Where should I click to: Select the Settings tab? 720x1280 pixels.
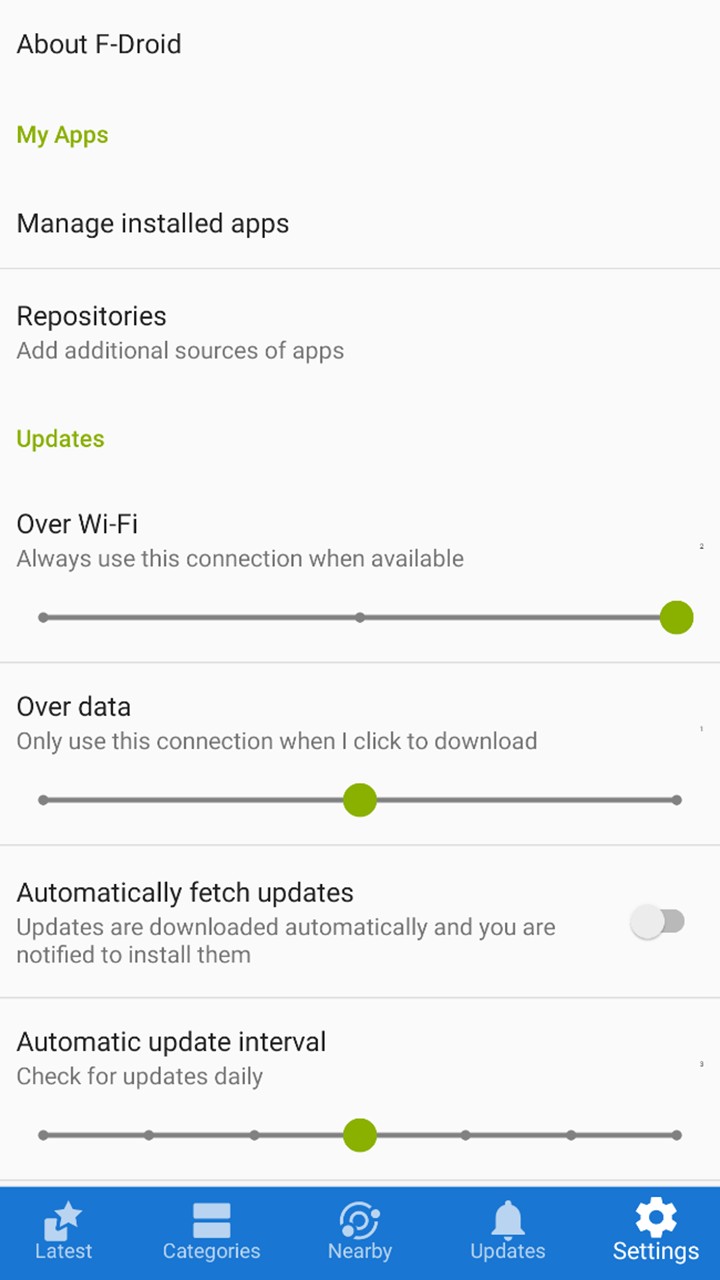pyautogui.click(x=655, y=1232)
